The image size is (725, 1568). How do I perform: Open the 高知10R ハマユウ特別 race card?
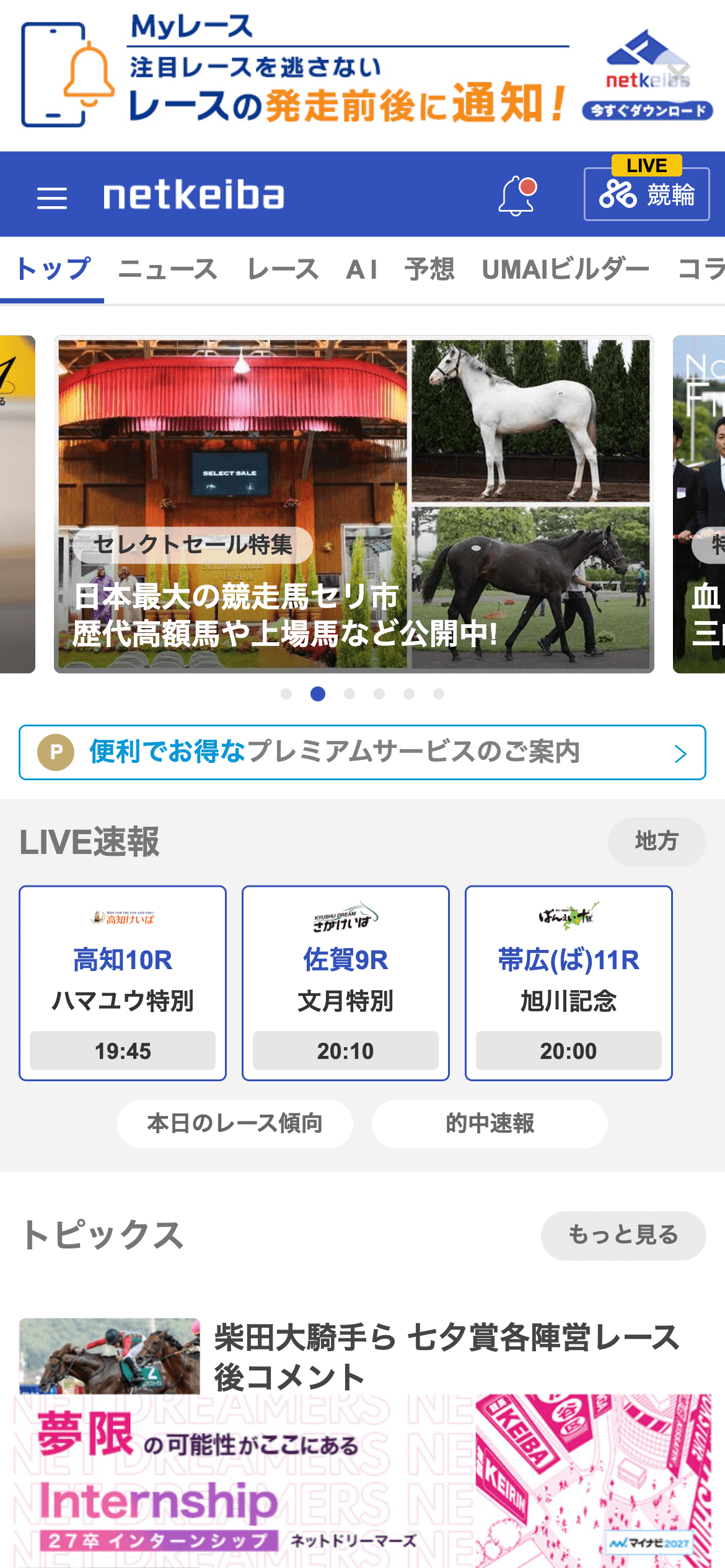123,983
